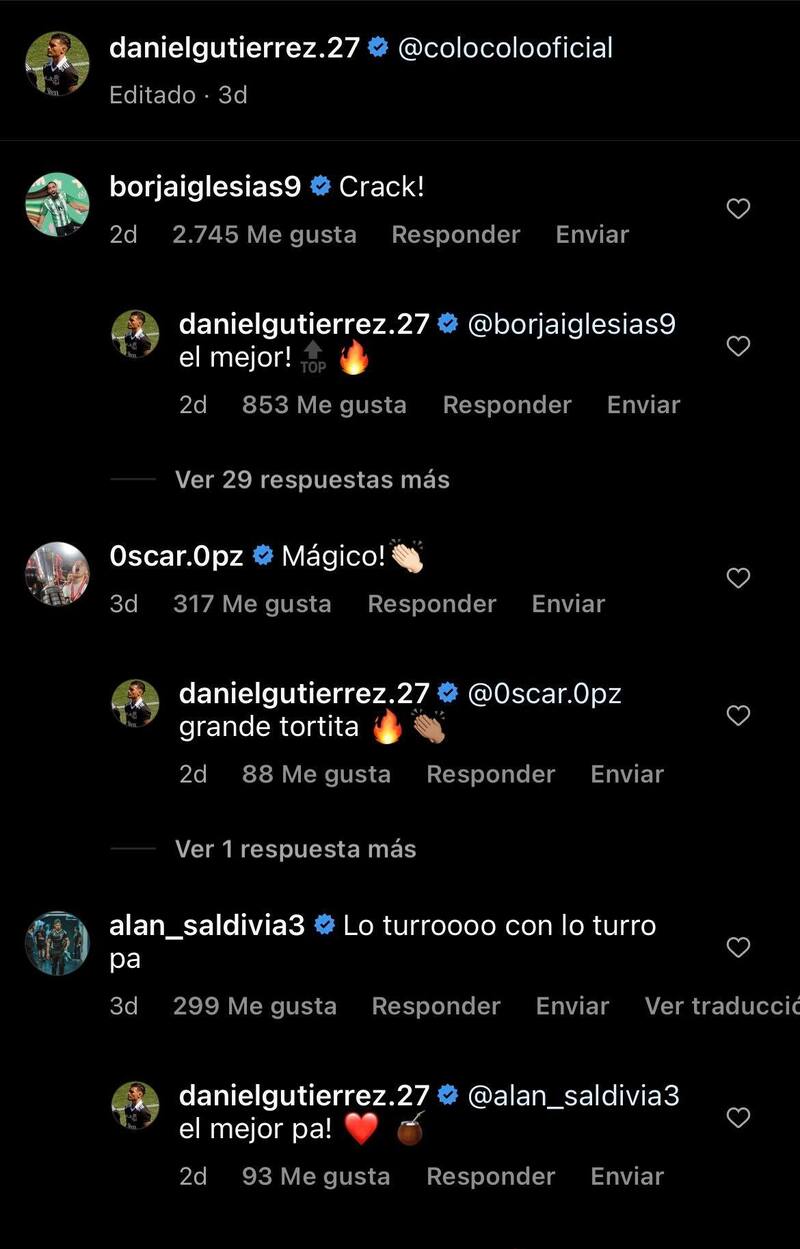Like alan_saldivia3's comment
800x1249 pixels.
[x=738, y=947]
